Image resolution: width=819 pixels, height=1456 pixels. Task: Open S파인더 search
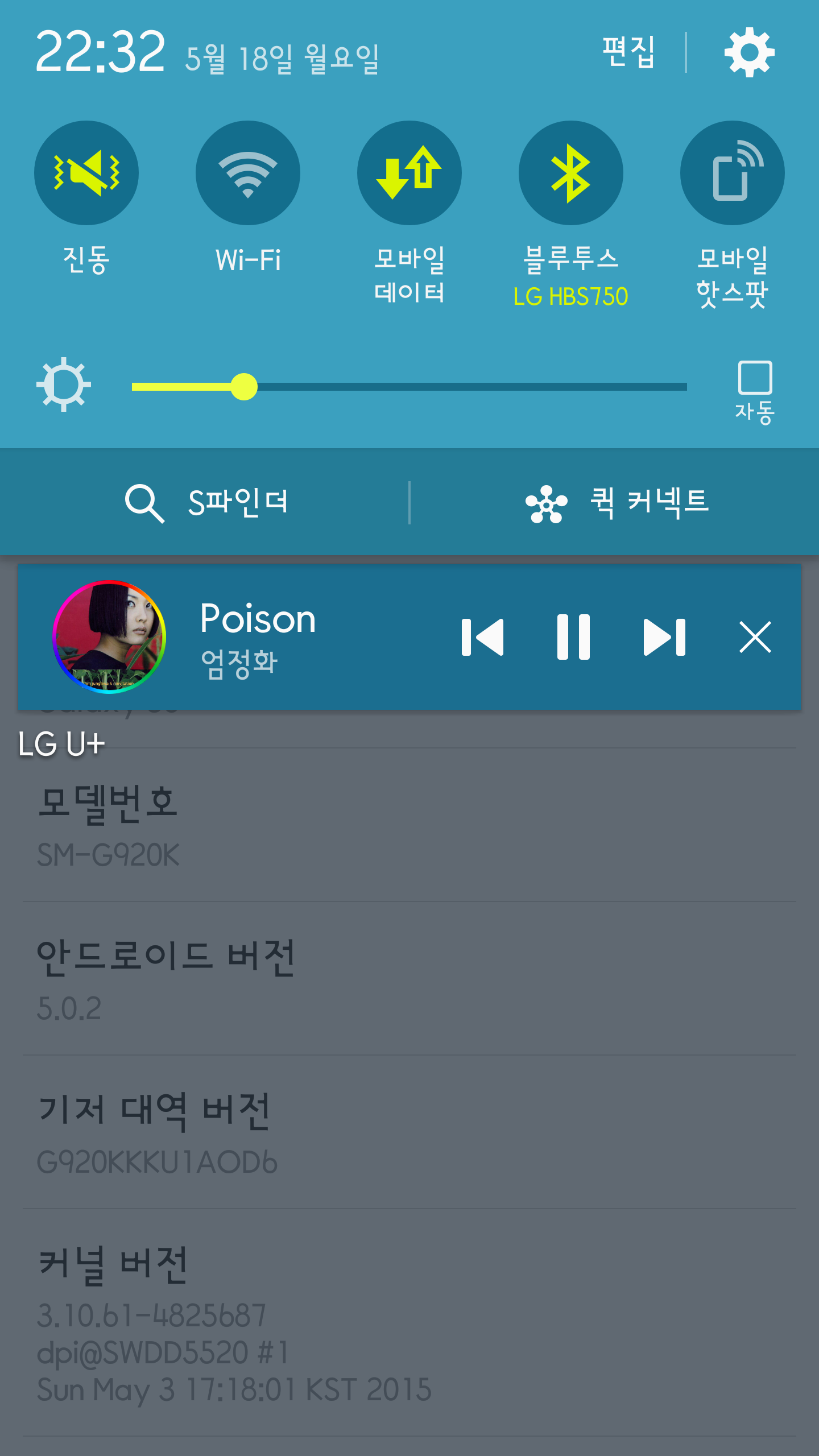[x=207, y=503]
